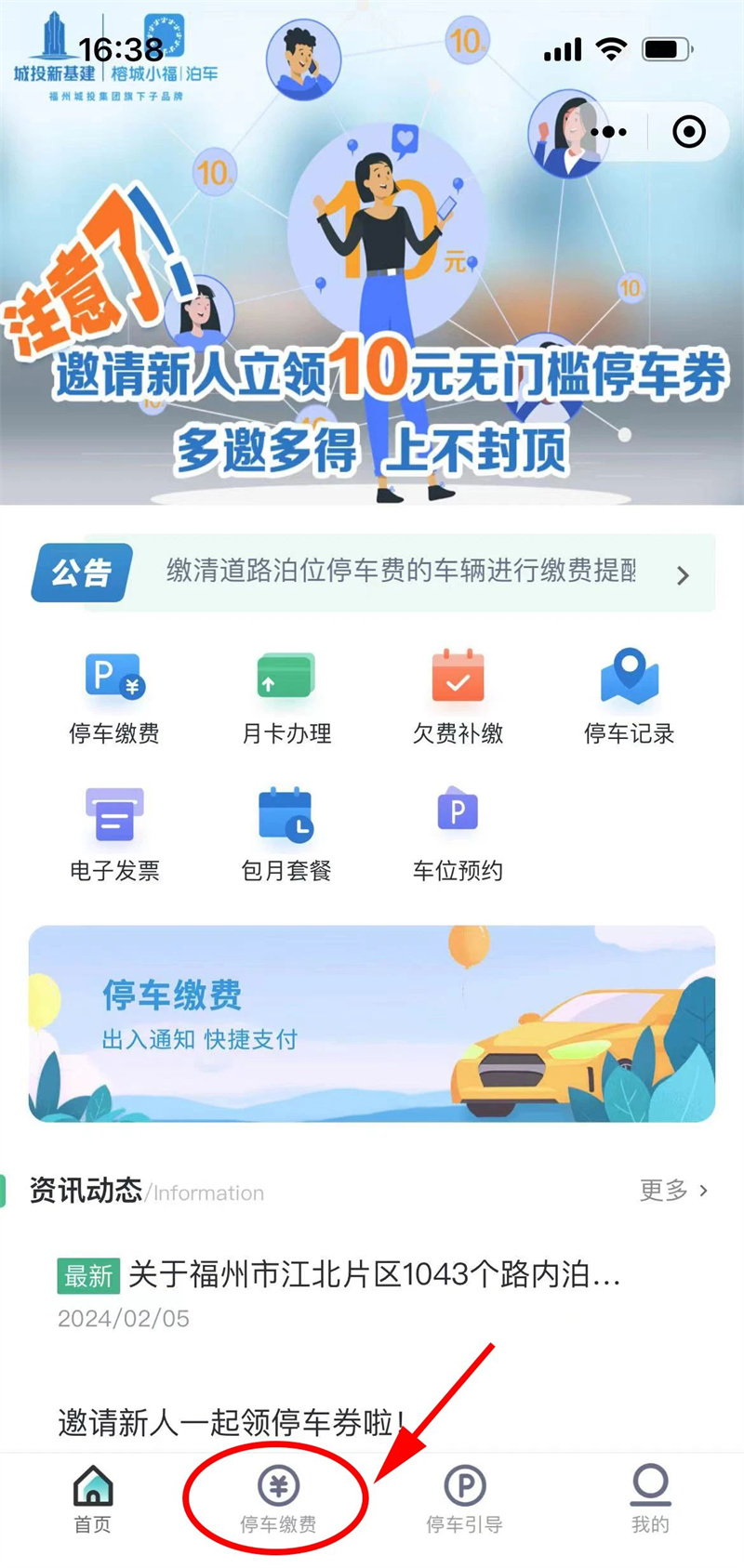744x1568 pixels.
Task: Read news about 福州市江北片区1043个路内泊位
Action: (372, 1274)
